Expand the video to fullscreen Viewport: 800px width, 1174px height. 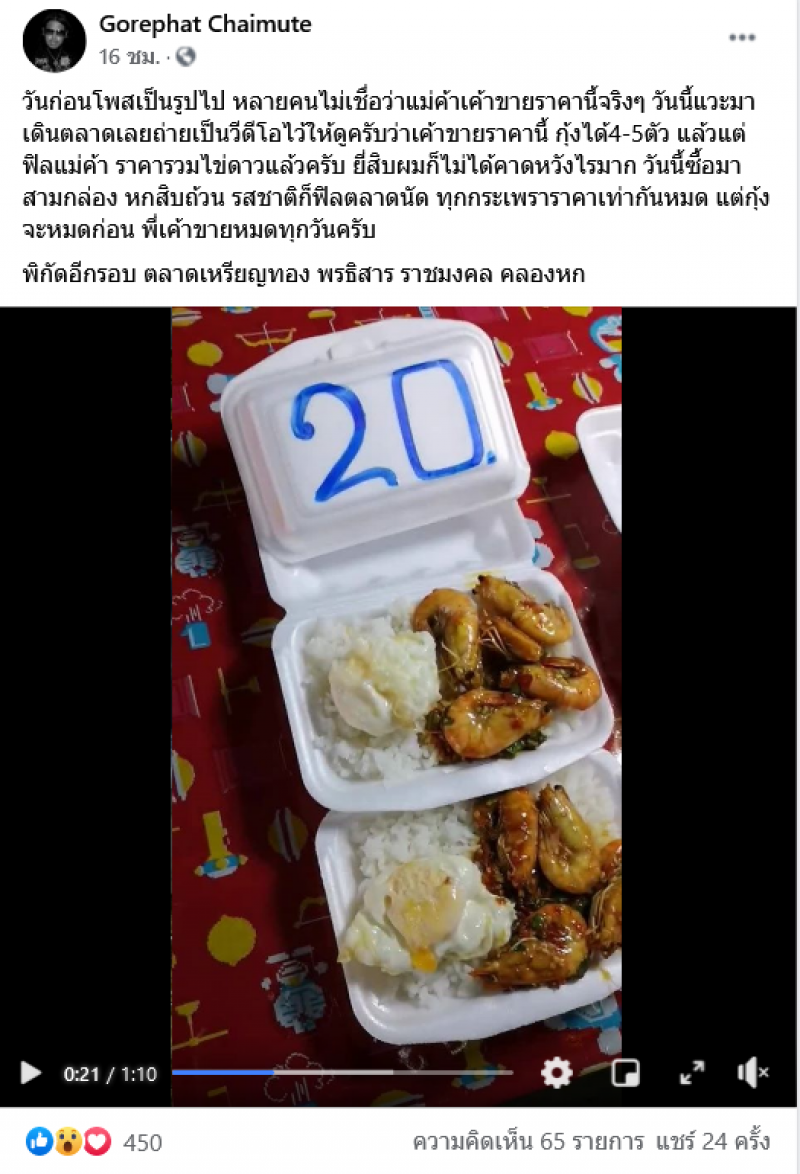pos(692,1074)
